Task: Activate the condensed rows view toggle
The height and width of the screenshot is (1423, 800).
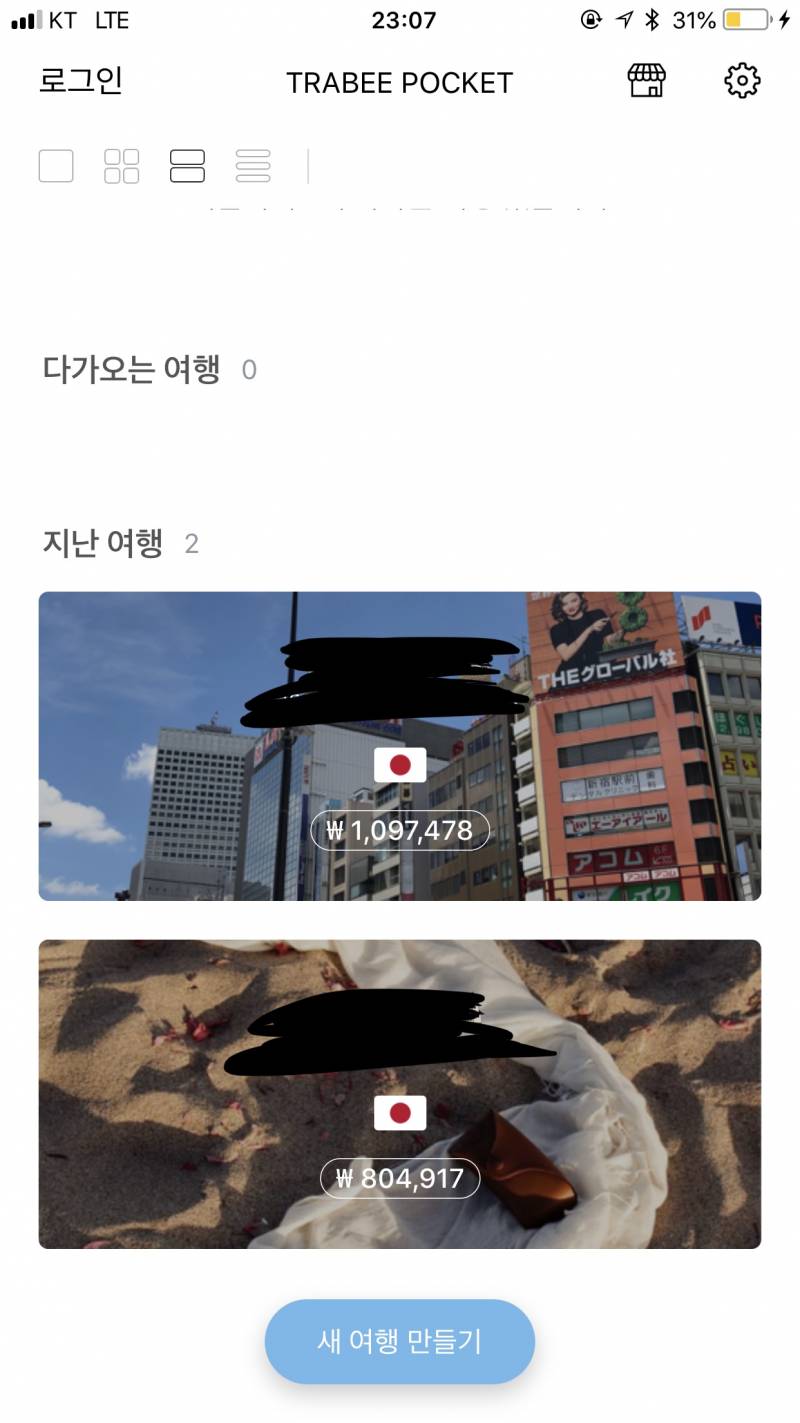Action: click(x=253, y=165)
